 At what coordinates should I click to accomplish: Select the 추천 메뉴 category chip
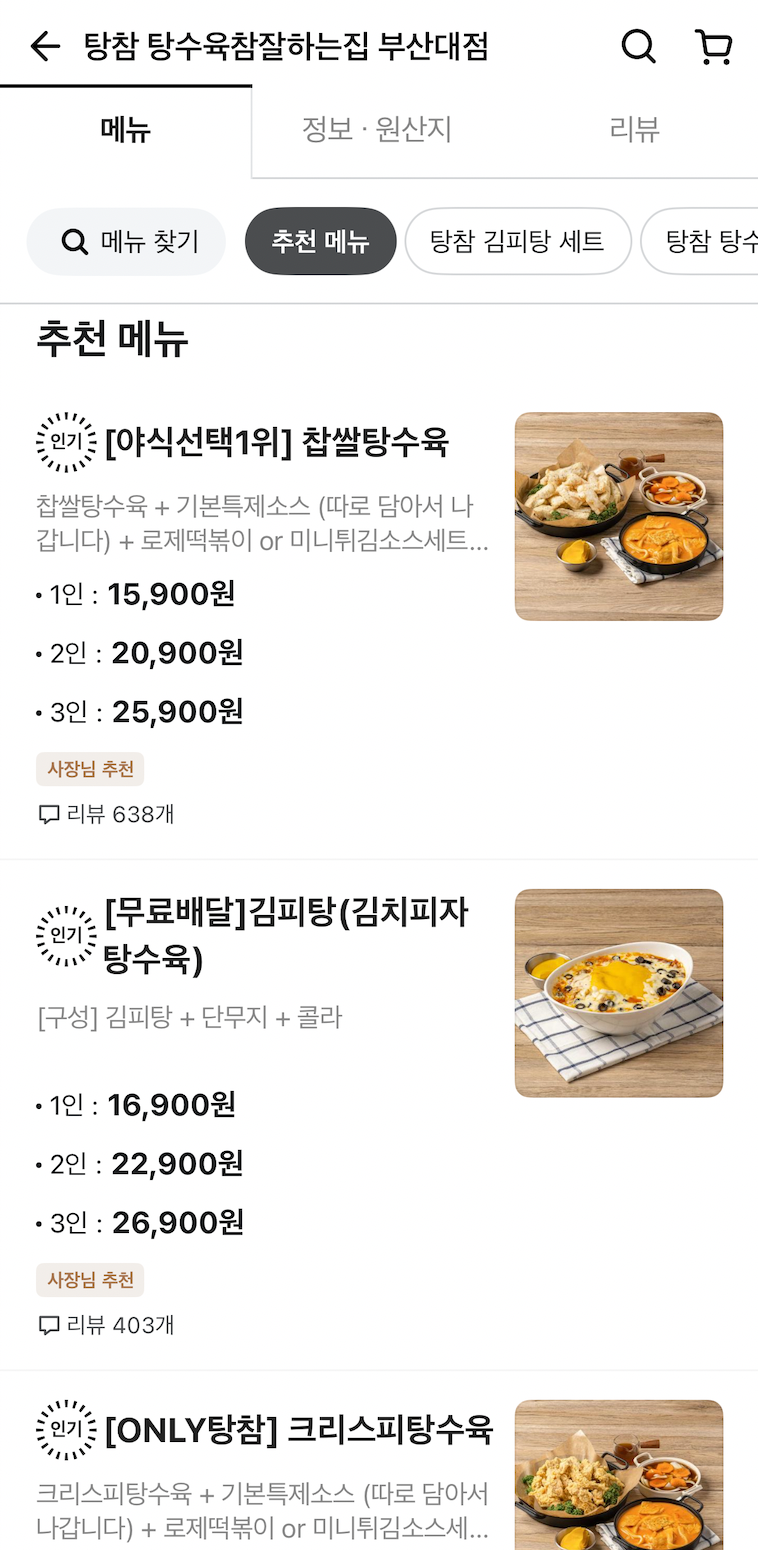pyautogui.click(x=320, y=241)
